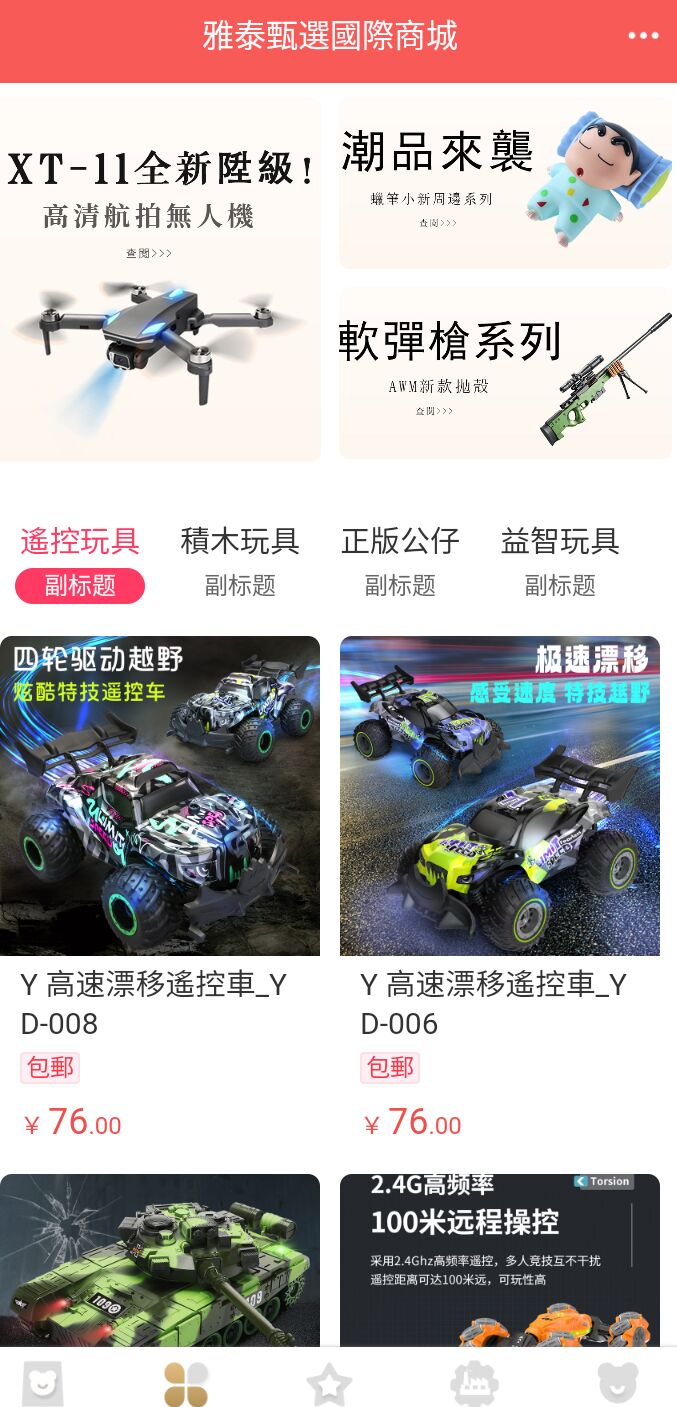Open the XT-11 drone banner
Image resolution: width=677 pixels, height=1407 pixels.
160,280
